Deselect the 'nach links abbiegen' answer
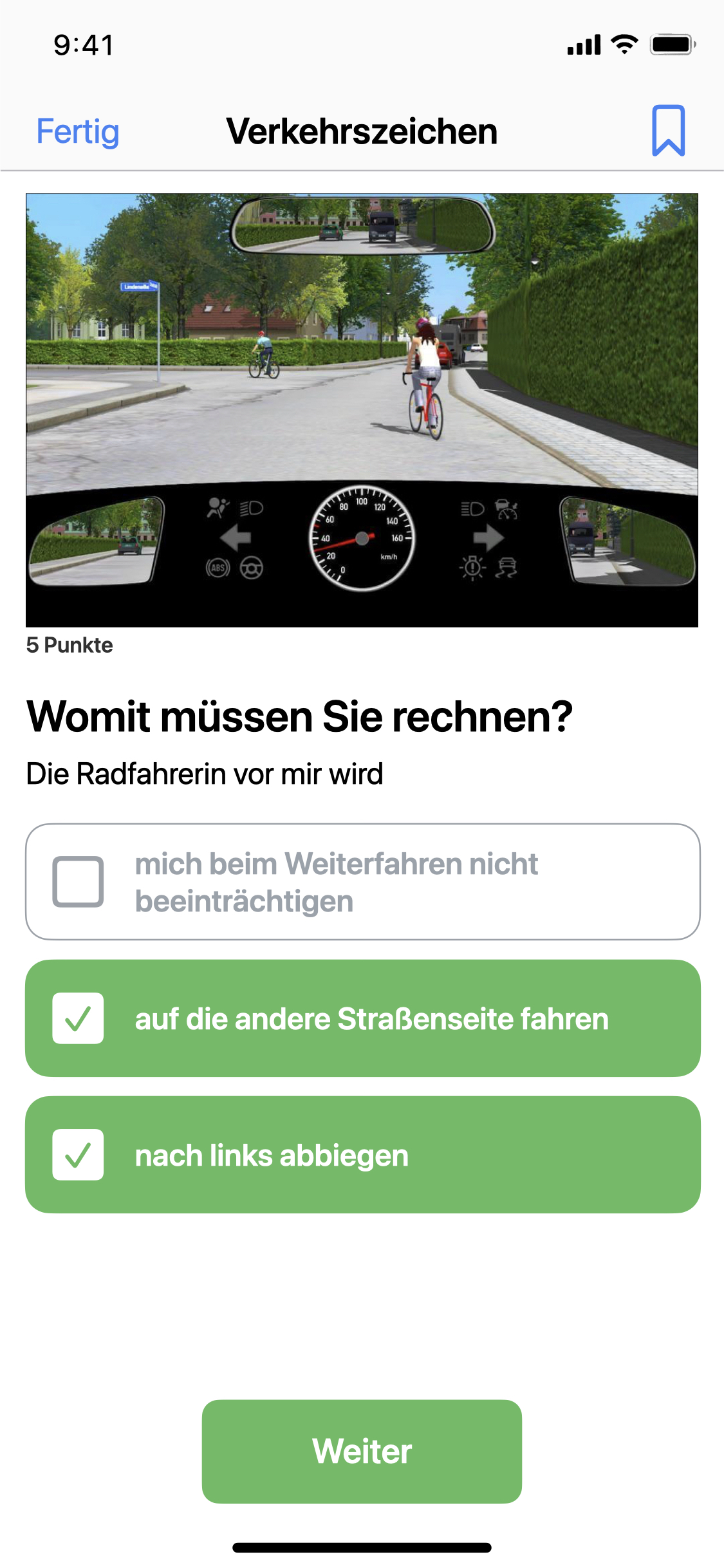The width and height of the screenshot is (724, 1568). [78, 1155]
